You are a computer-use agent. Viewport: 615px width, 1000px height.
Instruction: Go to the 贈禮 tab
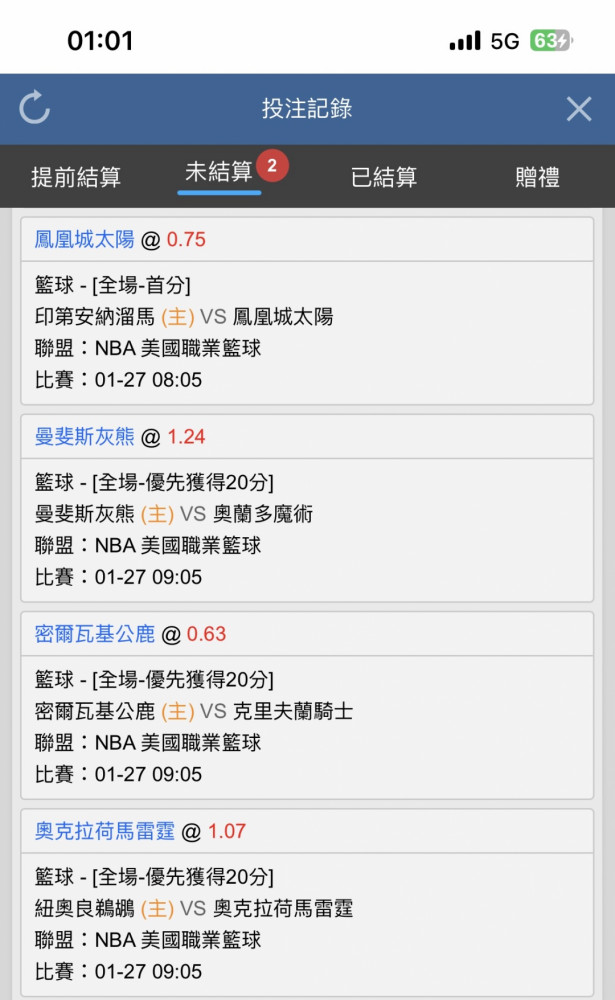click(x=537, y=177)
